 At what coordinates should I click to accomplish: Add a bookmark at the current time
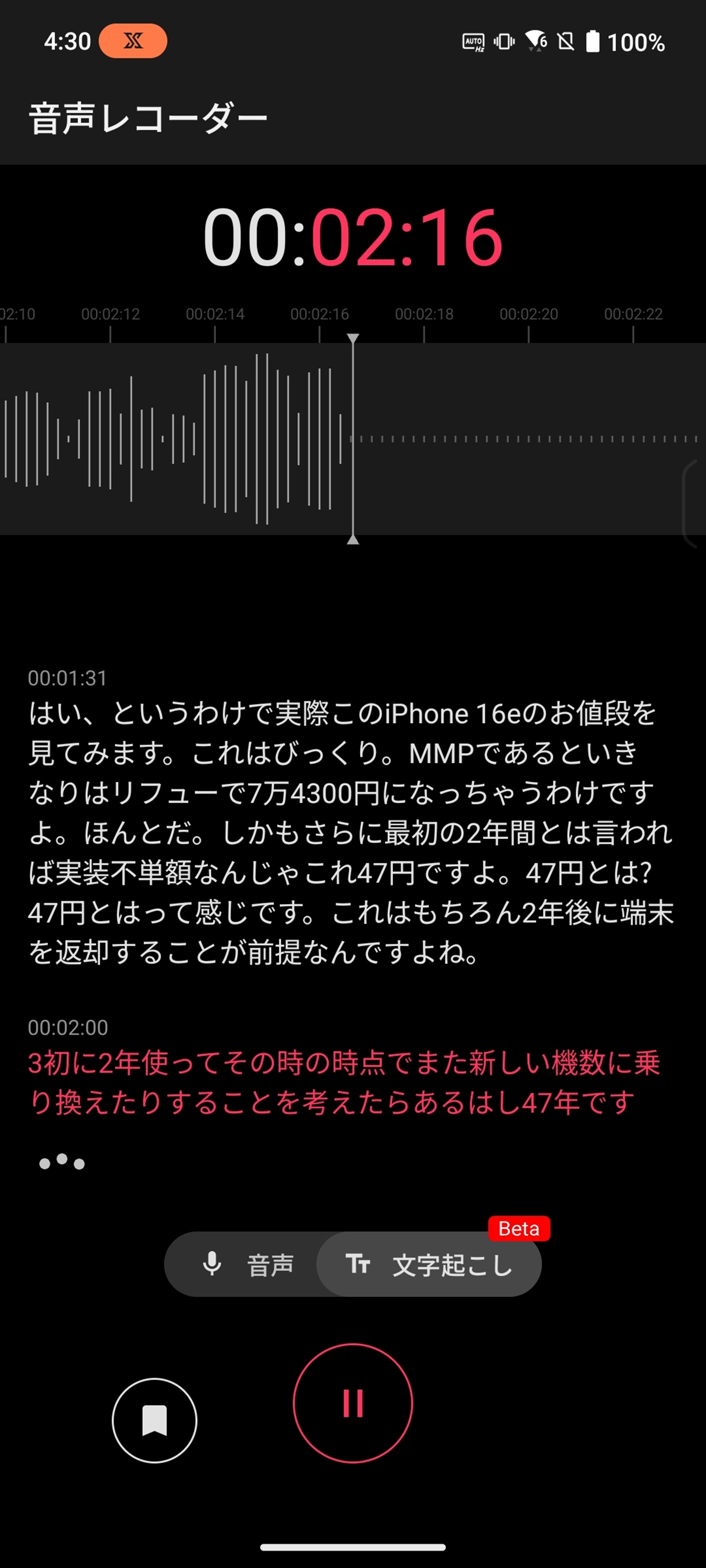click(154, 1420)
